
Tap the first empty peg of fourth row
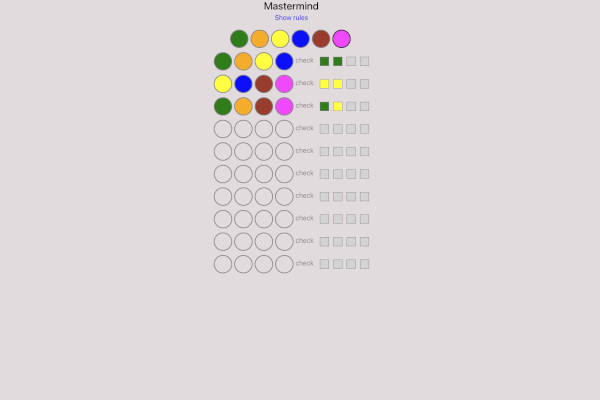coord(223,129)
